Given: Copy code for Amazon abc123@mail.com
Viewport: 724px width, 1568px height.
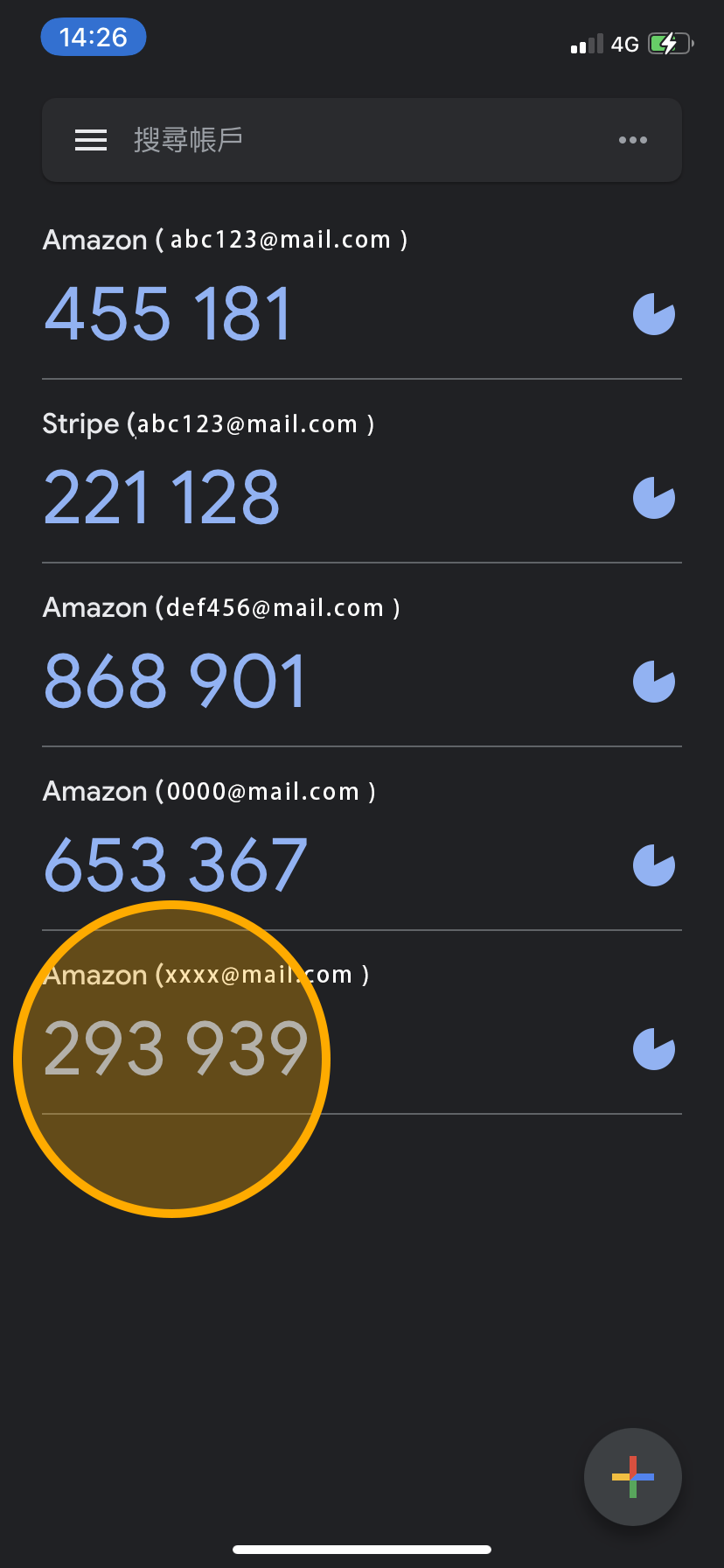Looking at the screenshot, I should [168, 314].
